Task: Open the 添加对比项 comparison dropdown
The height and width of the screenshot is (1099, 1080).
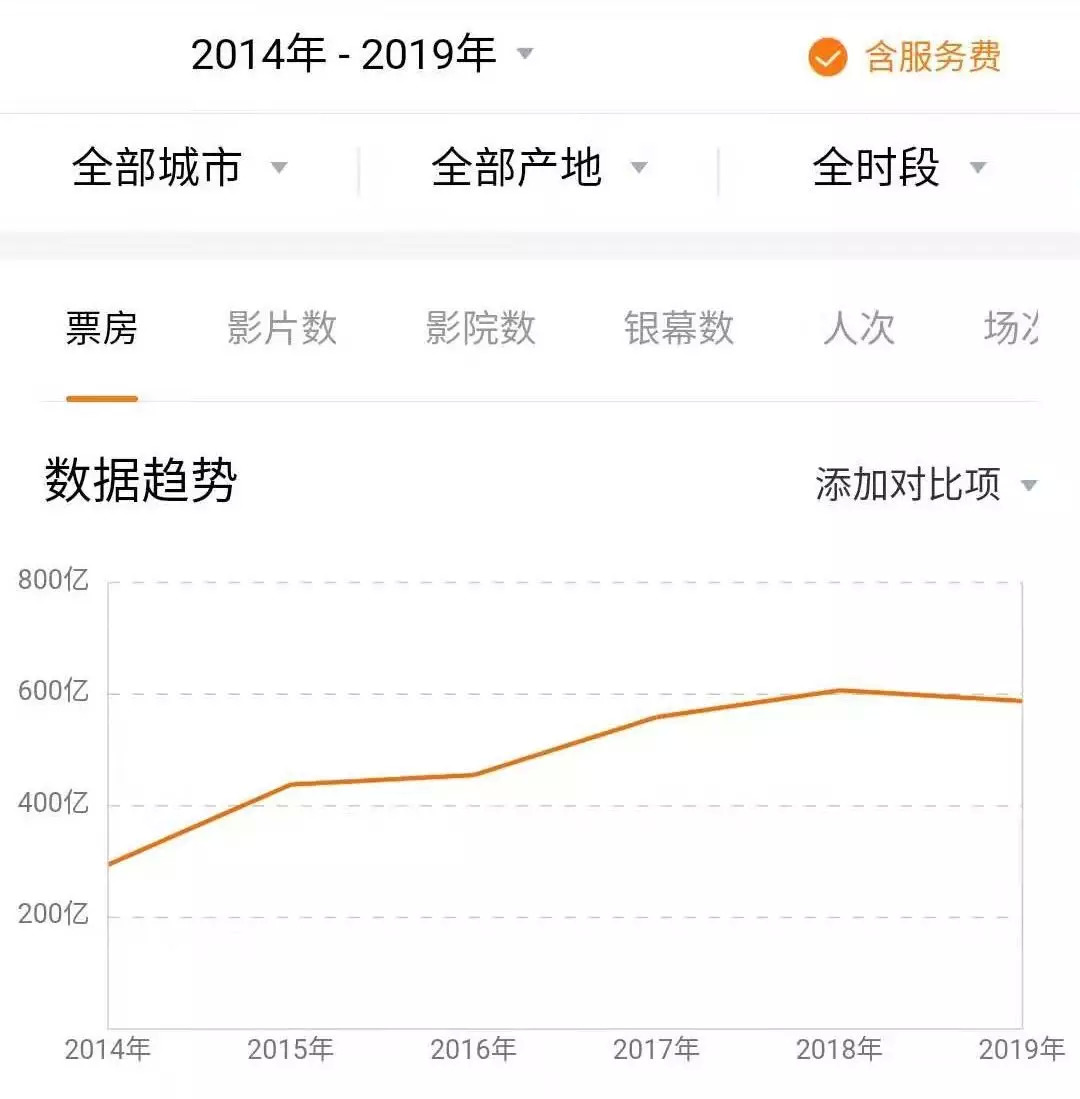Action: (x=925, y=484)
